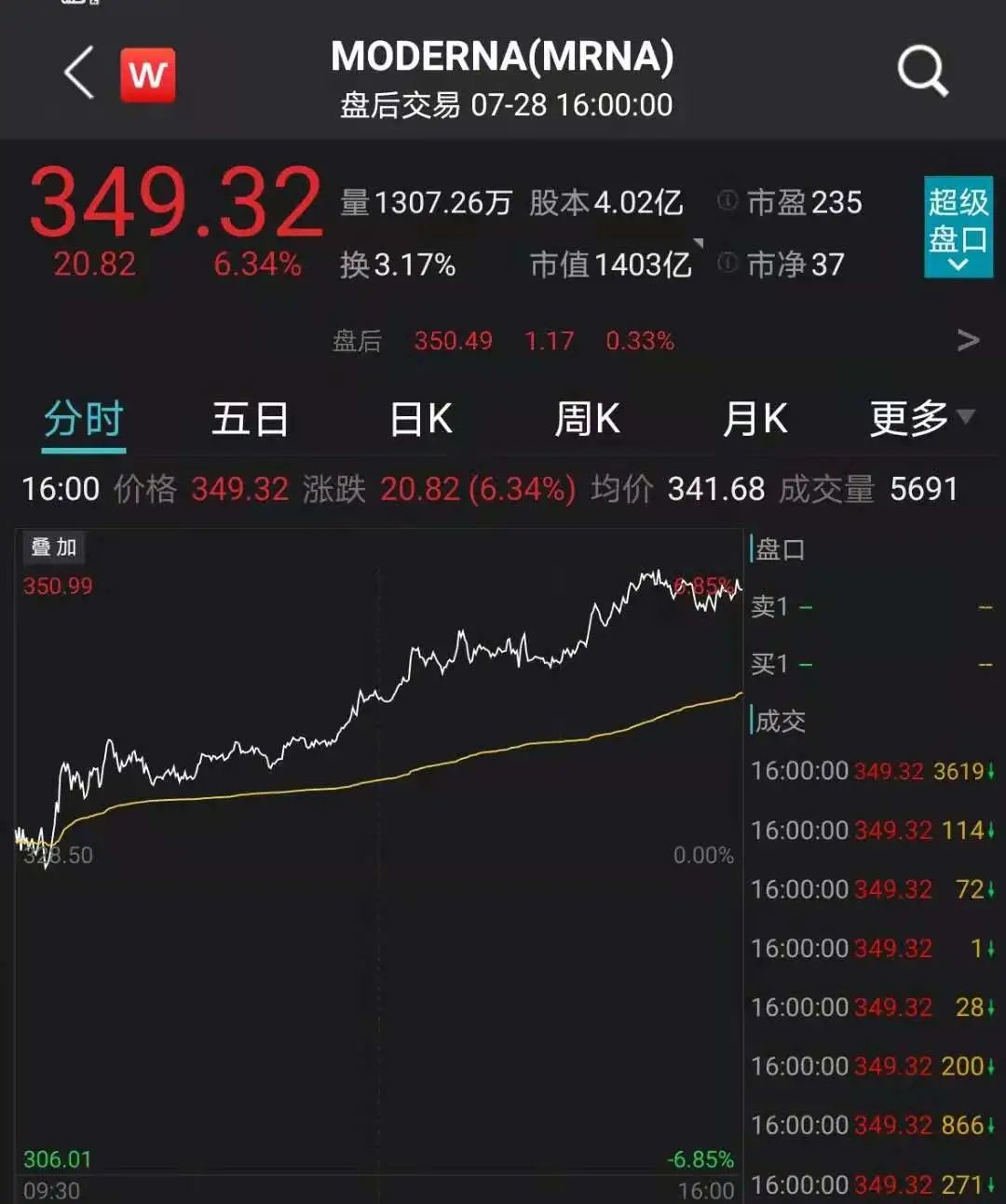The image size is (1006, 1204).
Task: Switch to the 日K chart tab
Action: (x=421, y=420)
